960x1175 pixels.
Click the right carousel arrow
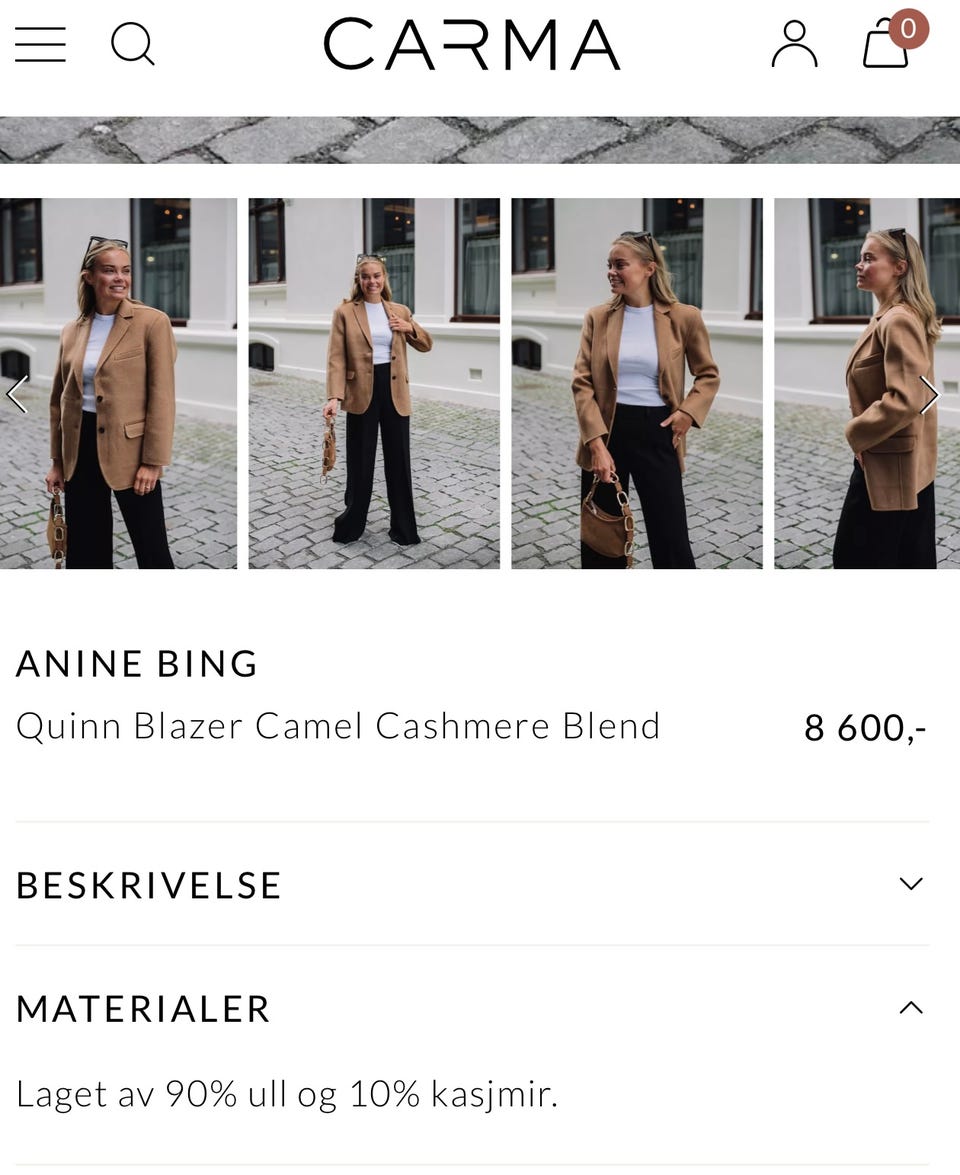point(930,394)
